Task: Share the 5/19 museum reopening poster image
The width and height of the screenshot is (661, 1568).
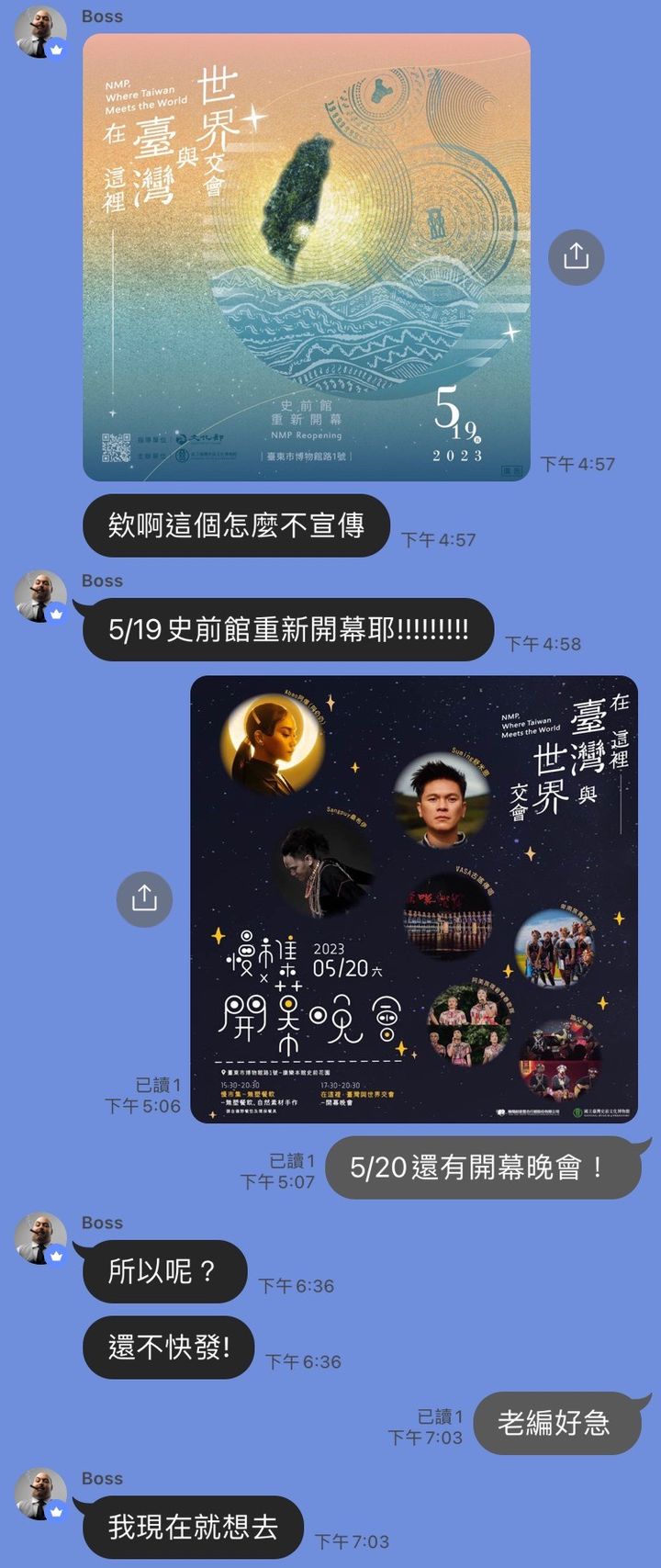Action: tap(576, 256)
